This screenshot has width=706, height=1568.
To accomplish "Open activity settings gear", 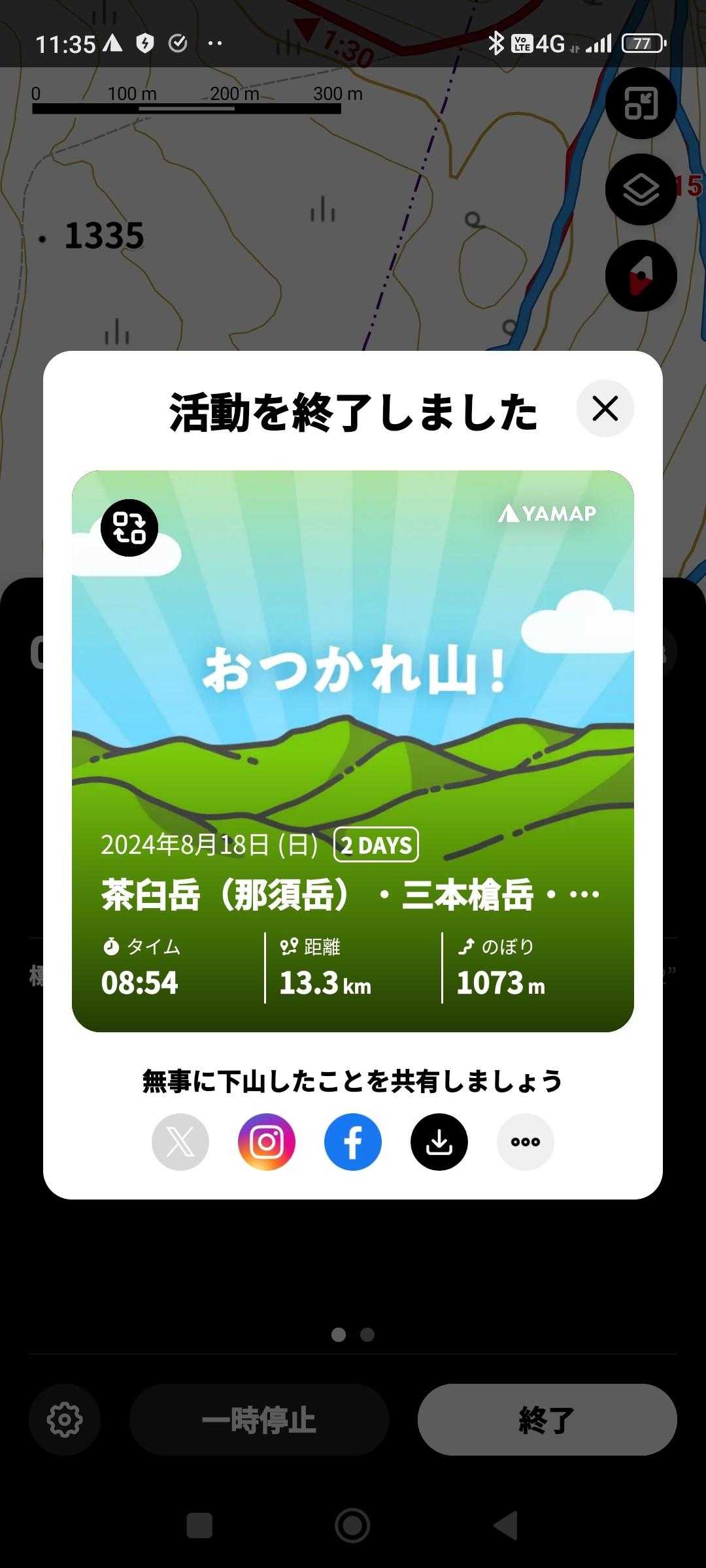I will click(65, 1419).
